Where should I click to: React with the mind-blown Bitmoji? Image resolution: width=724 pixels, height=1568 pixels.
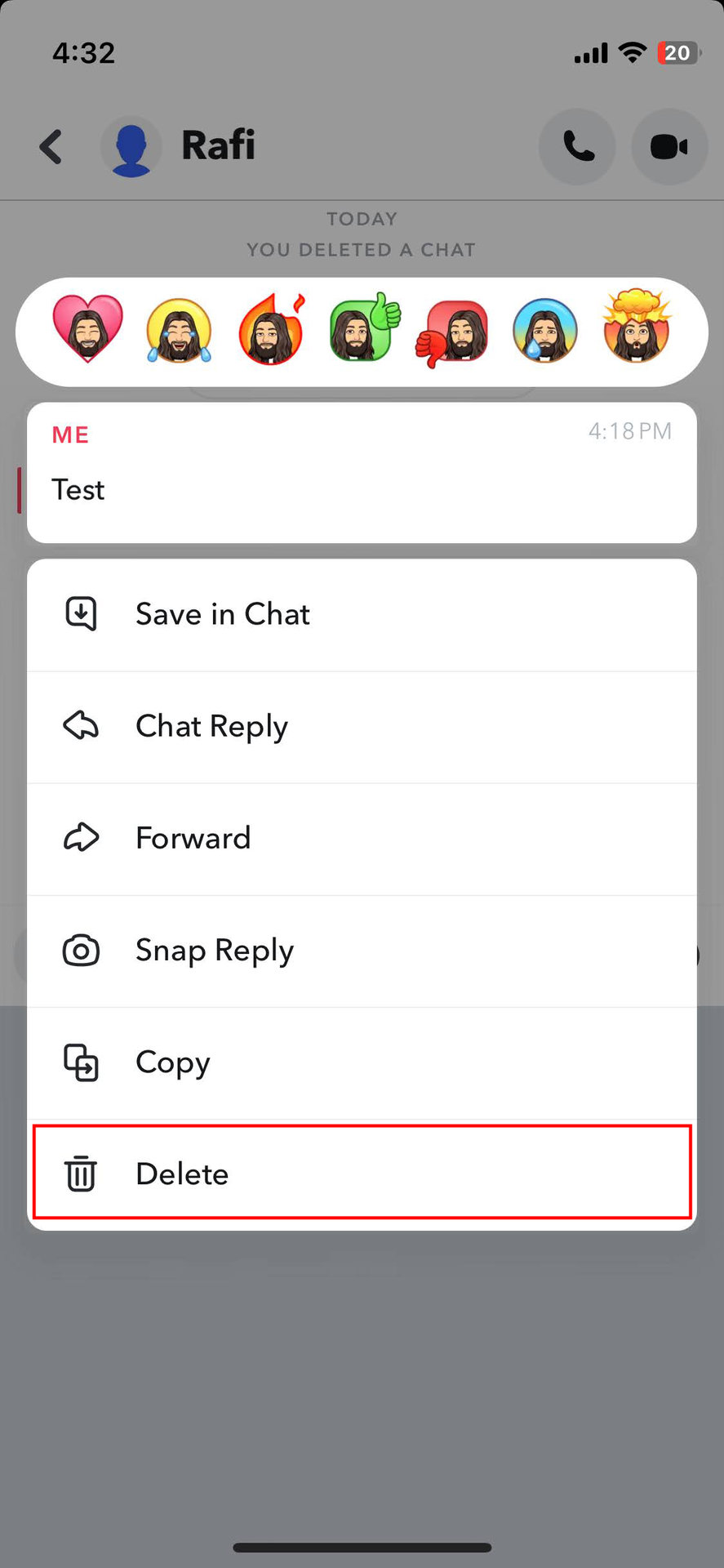(x=636, y=329)
